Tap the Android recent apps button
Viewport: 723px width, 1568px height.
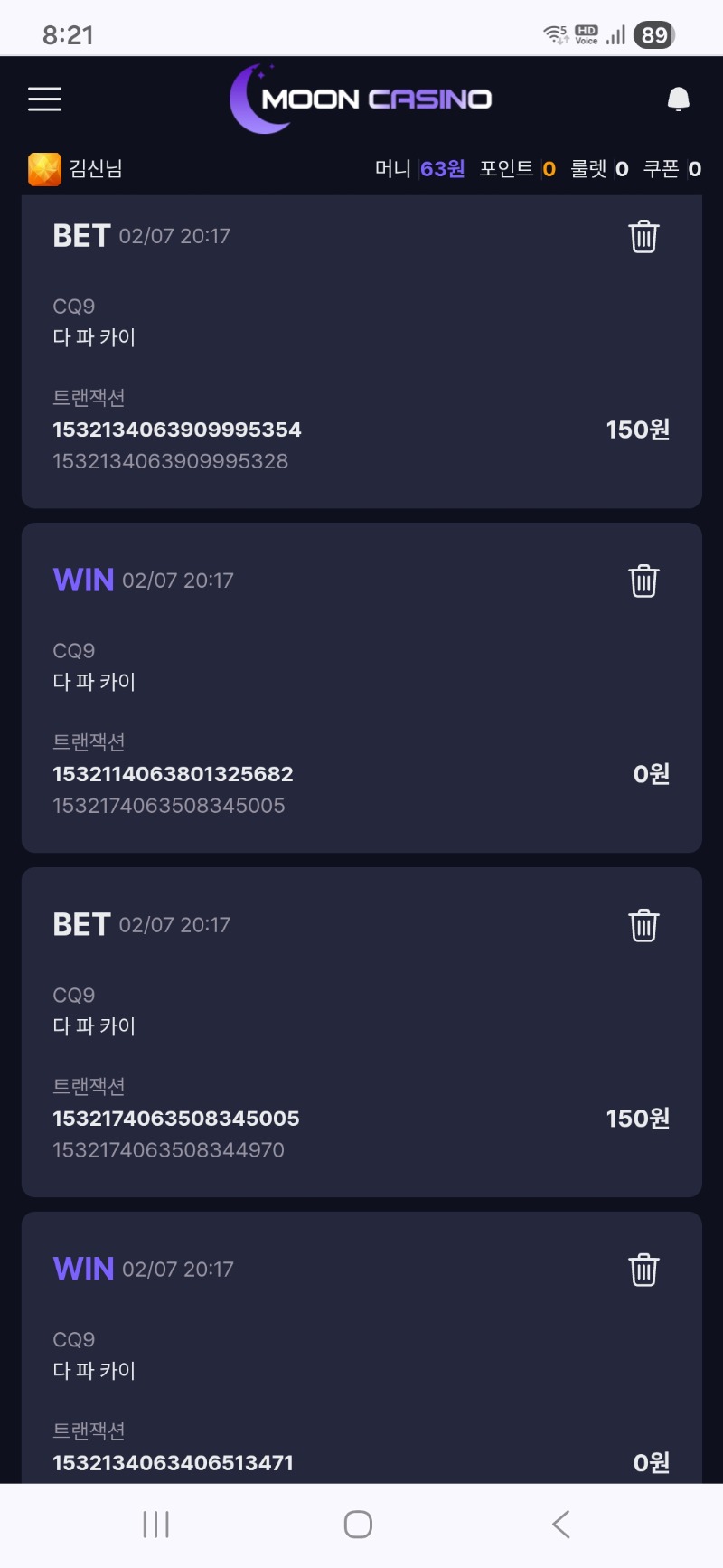pos(155,1524)
